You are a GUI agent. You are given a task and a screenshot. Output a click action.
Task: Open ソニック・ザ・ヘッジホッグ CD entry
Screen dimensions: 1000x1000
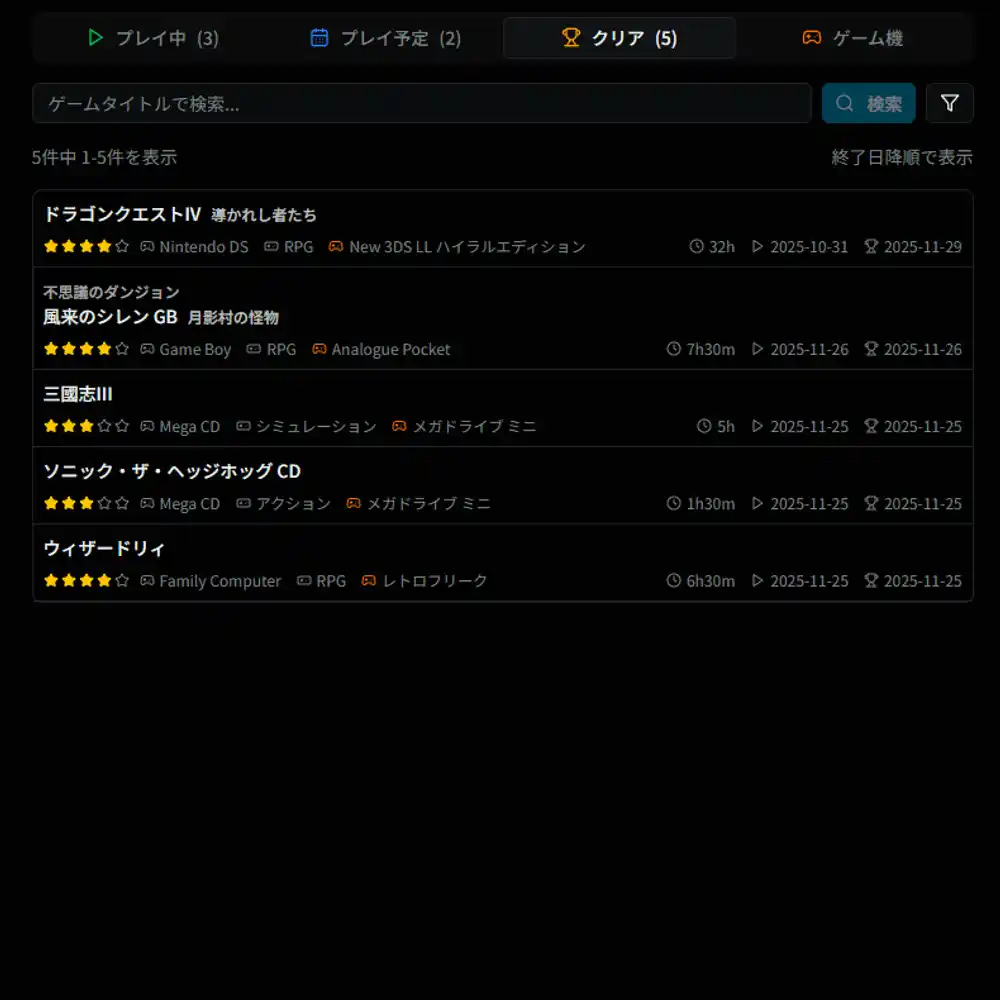pos(172,471)
